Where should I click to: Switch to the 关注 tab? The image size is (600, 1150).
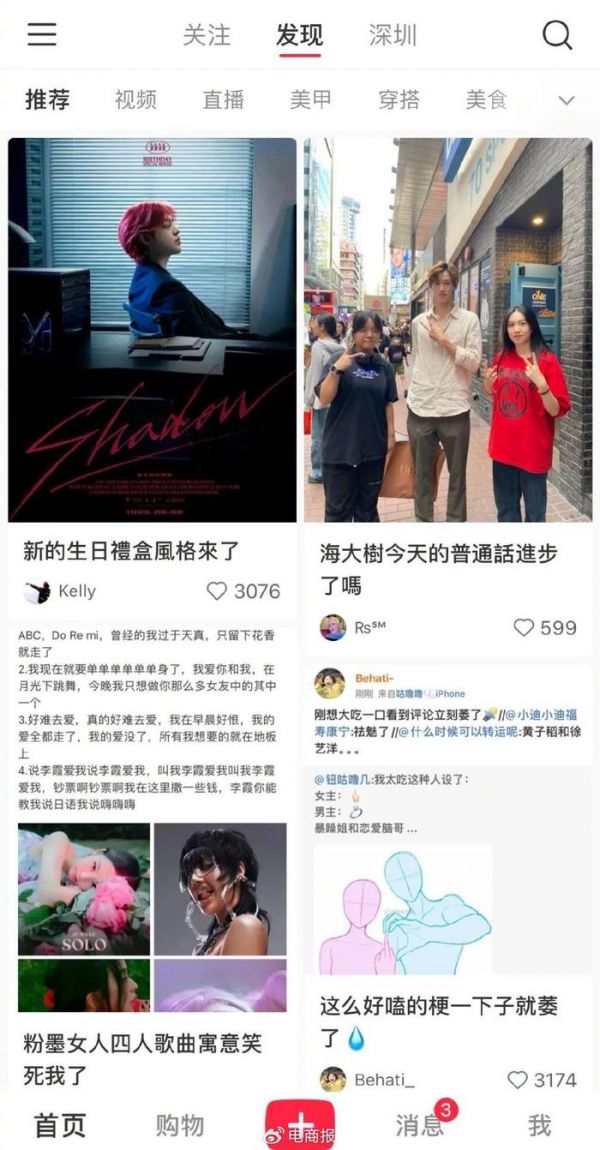[207, 35]
